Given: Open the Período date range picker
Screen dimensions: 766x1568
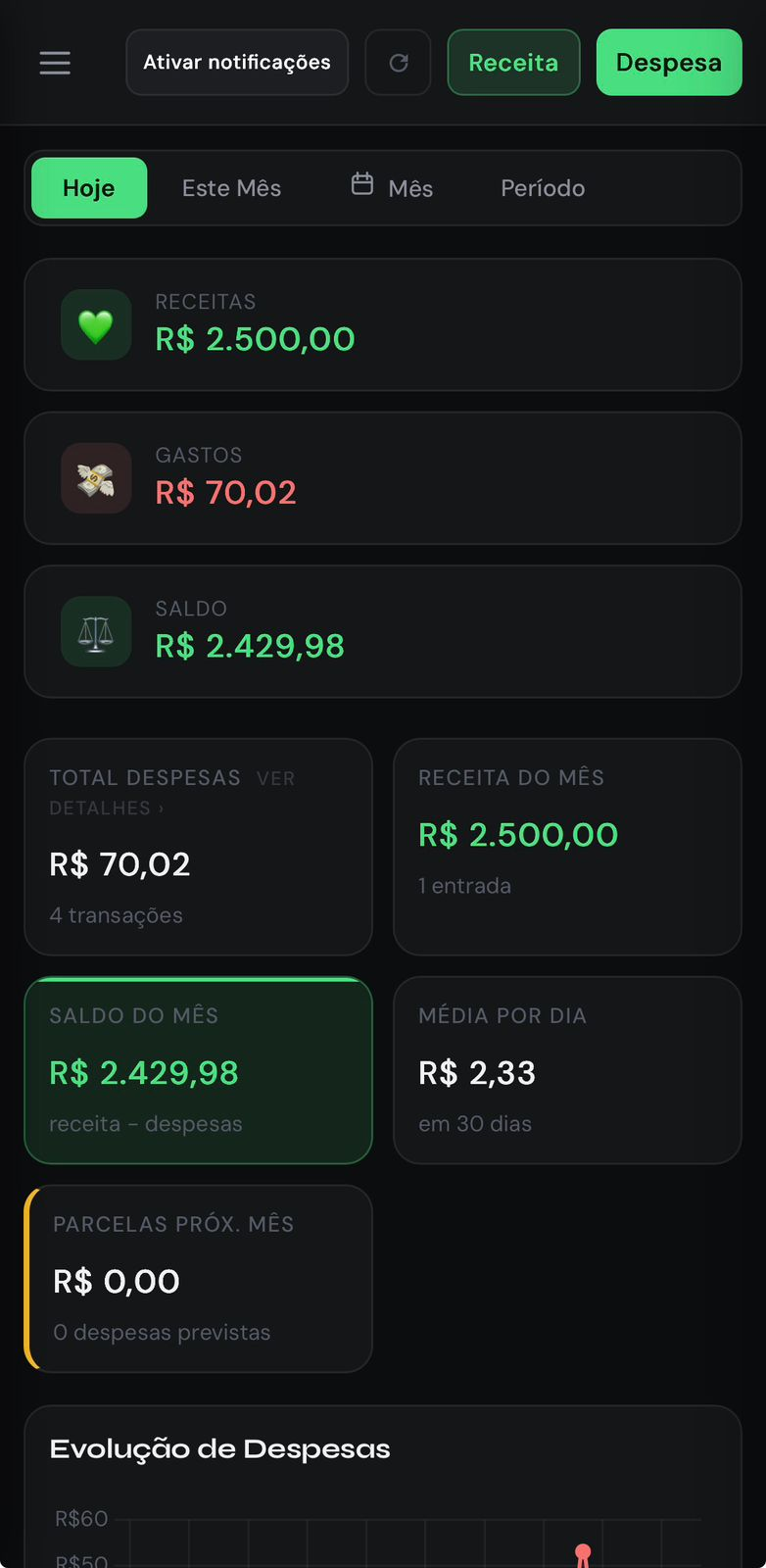Looking at the screenshot, I should (543, 188).
